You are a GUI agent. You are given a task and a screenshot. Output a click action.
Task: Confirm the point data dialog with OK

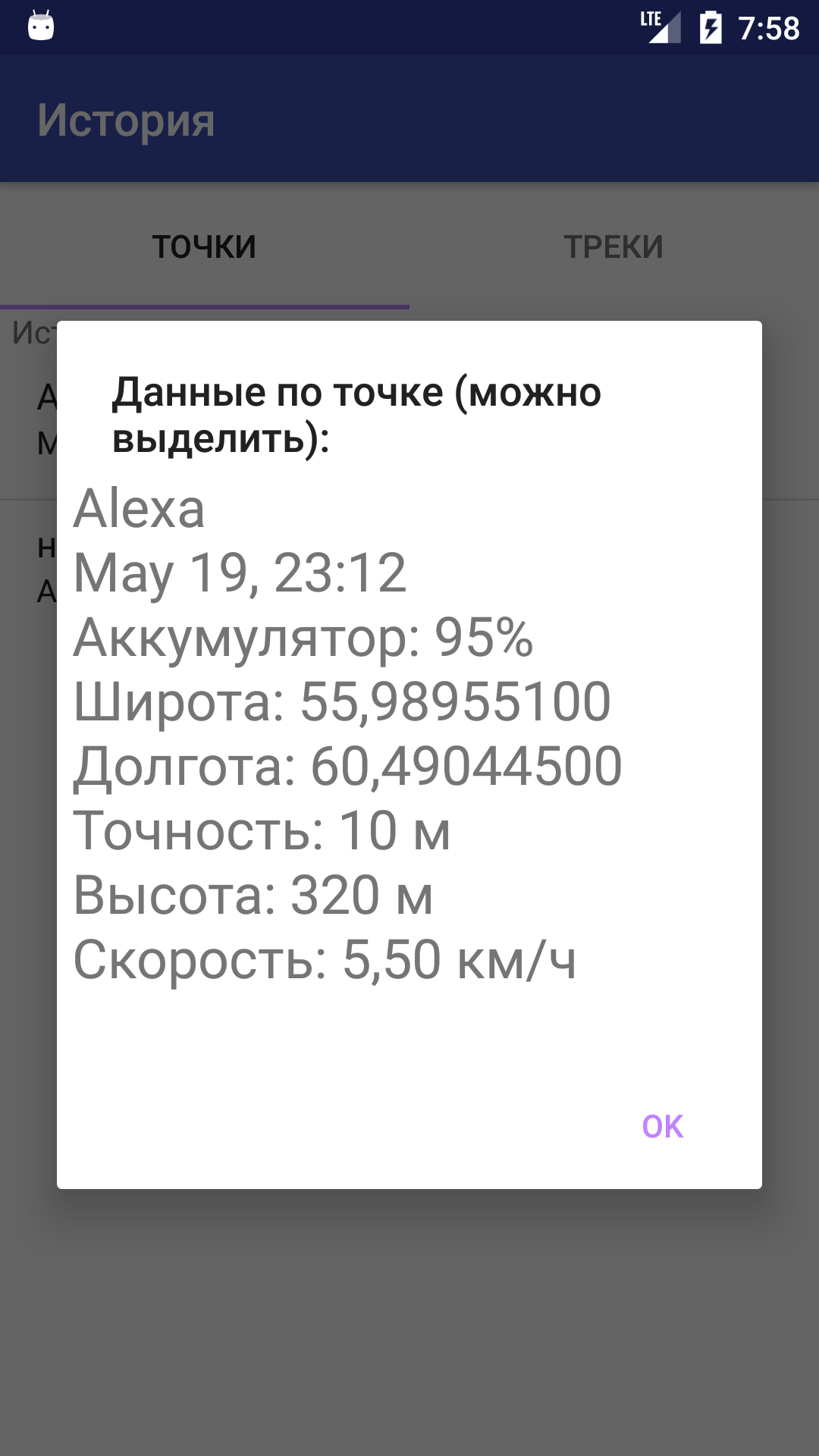click(x=662, y=1126)
